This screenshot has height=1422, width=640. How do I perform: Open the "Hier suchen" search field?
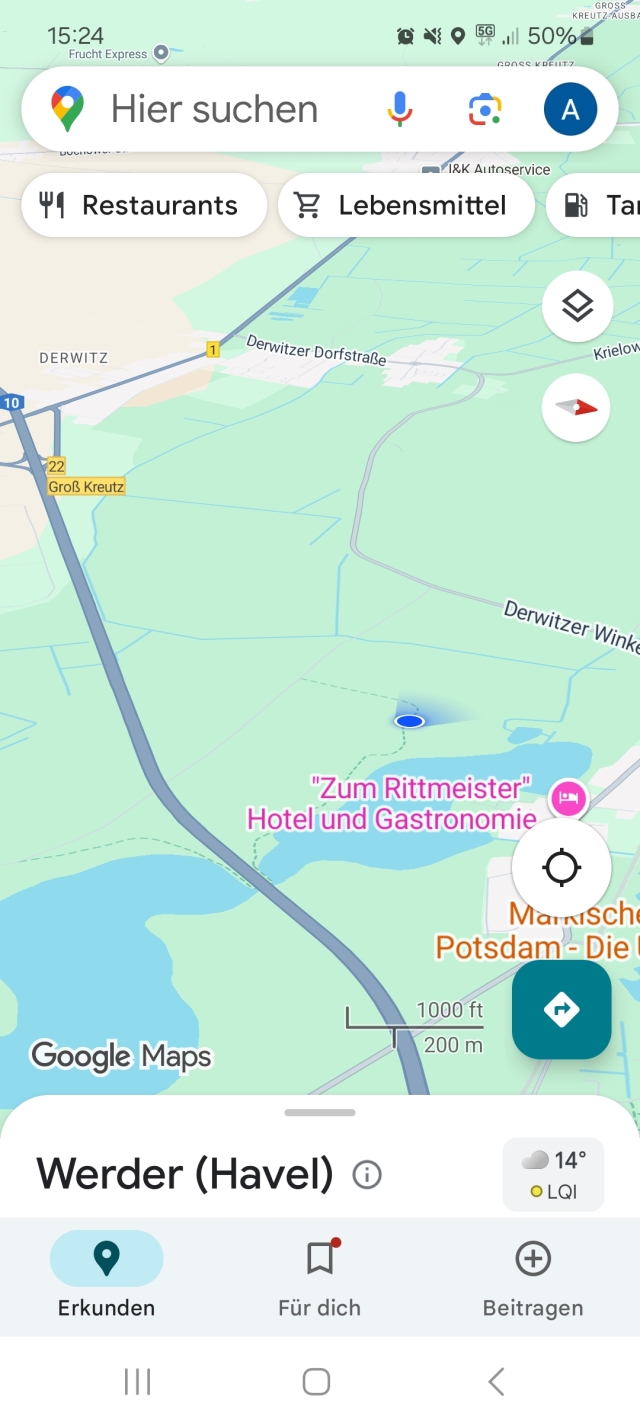[215, 109]
